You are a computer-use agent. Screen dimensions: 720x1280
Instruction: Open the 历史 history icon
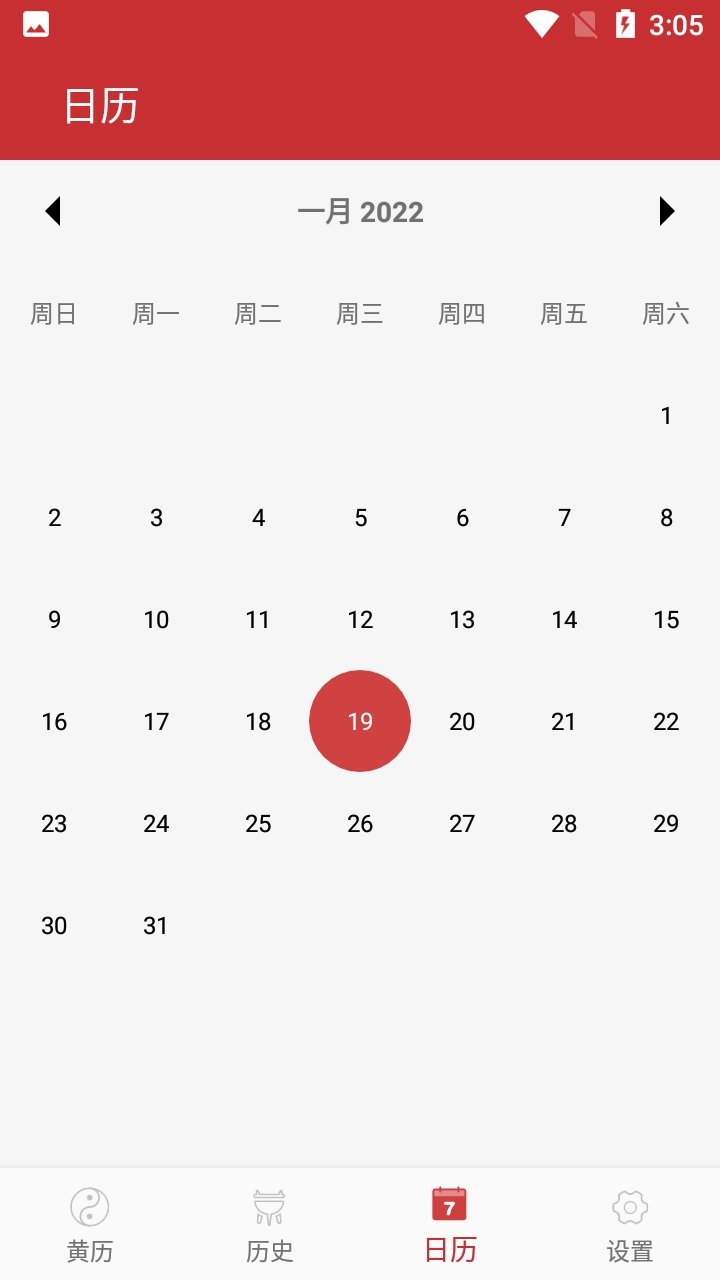tap(269, 1206)
